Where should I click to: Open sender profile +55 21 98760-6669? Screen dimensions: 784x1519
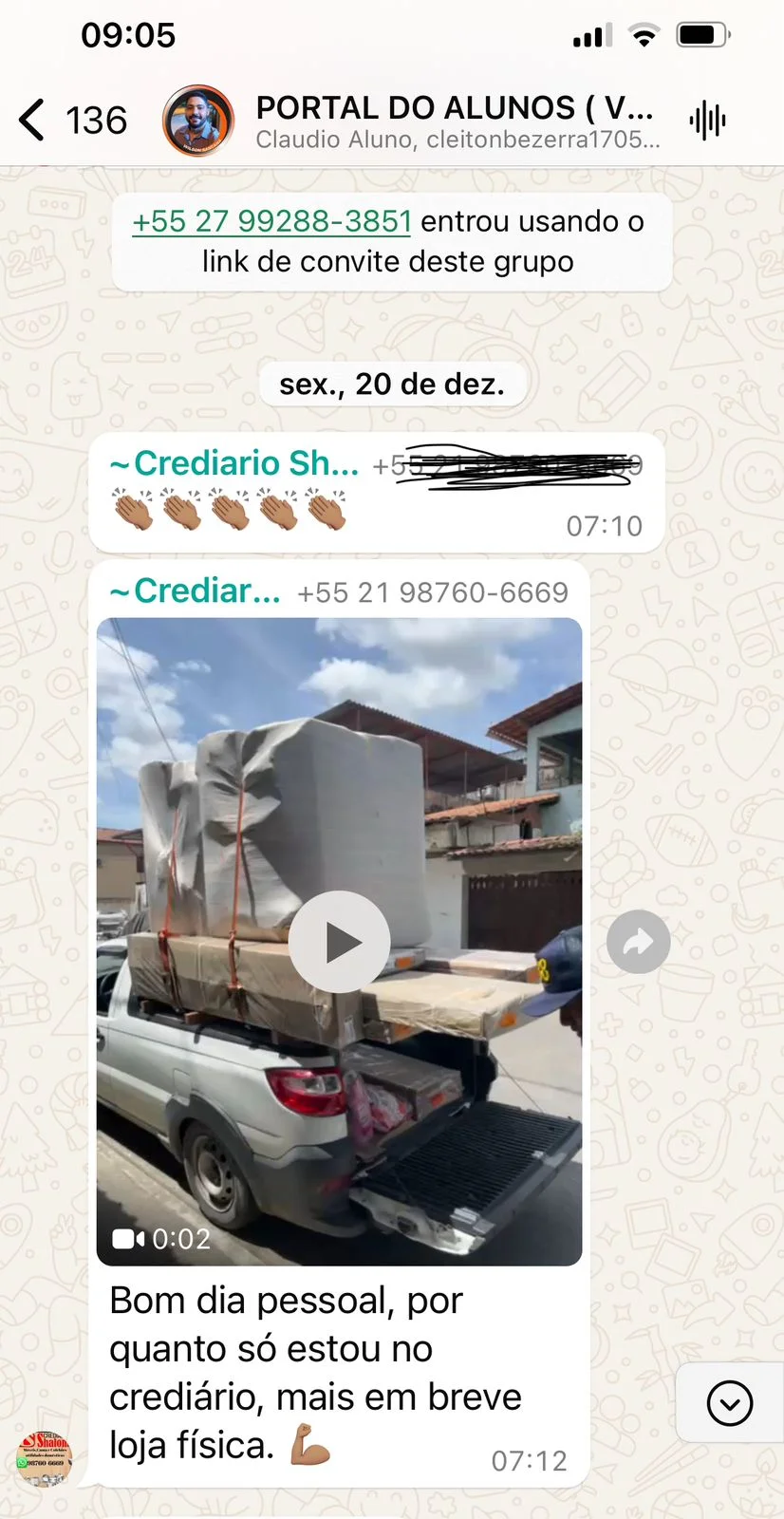pyautogui.click(x=432, y=592)
